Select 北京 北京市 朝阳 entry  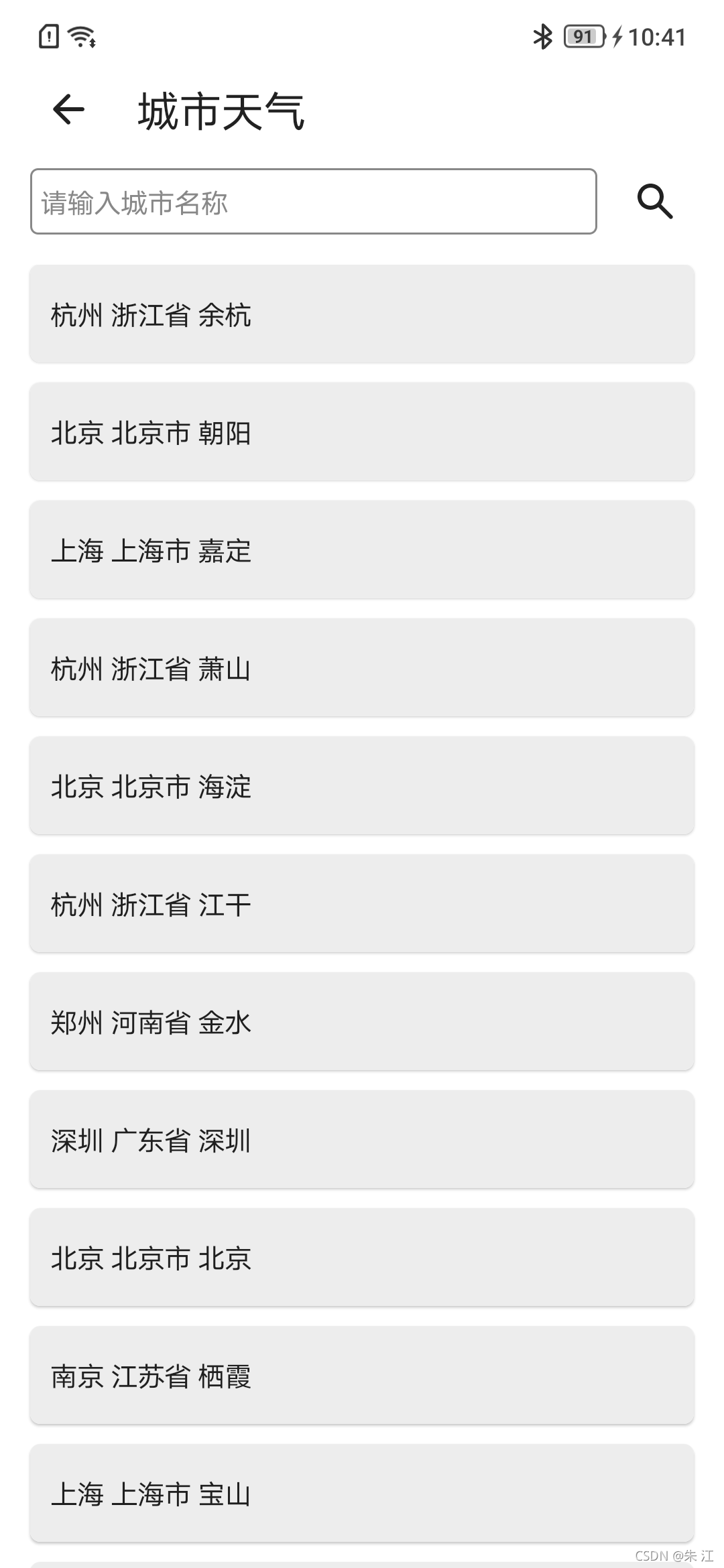[x=362, y=433]
